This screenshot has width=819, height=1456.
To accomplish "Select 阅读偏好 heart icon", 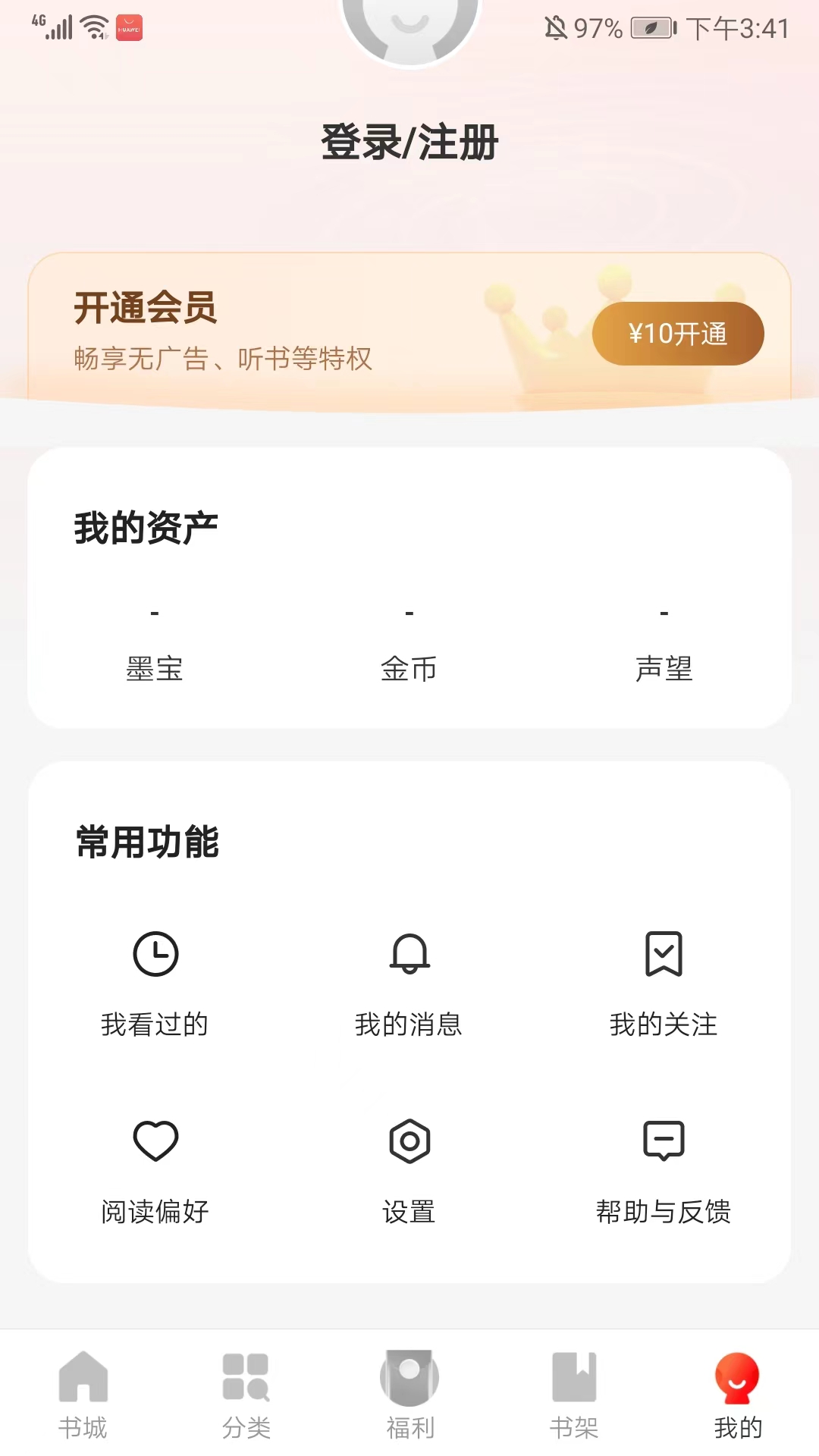I will (155, 1139).
